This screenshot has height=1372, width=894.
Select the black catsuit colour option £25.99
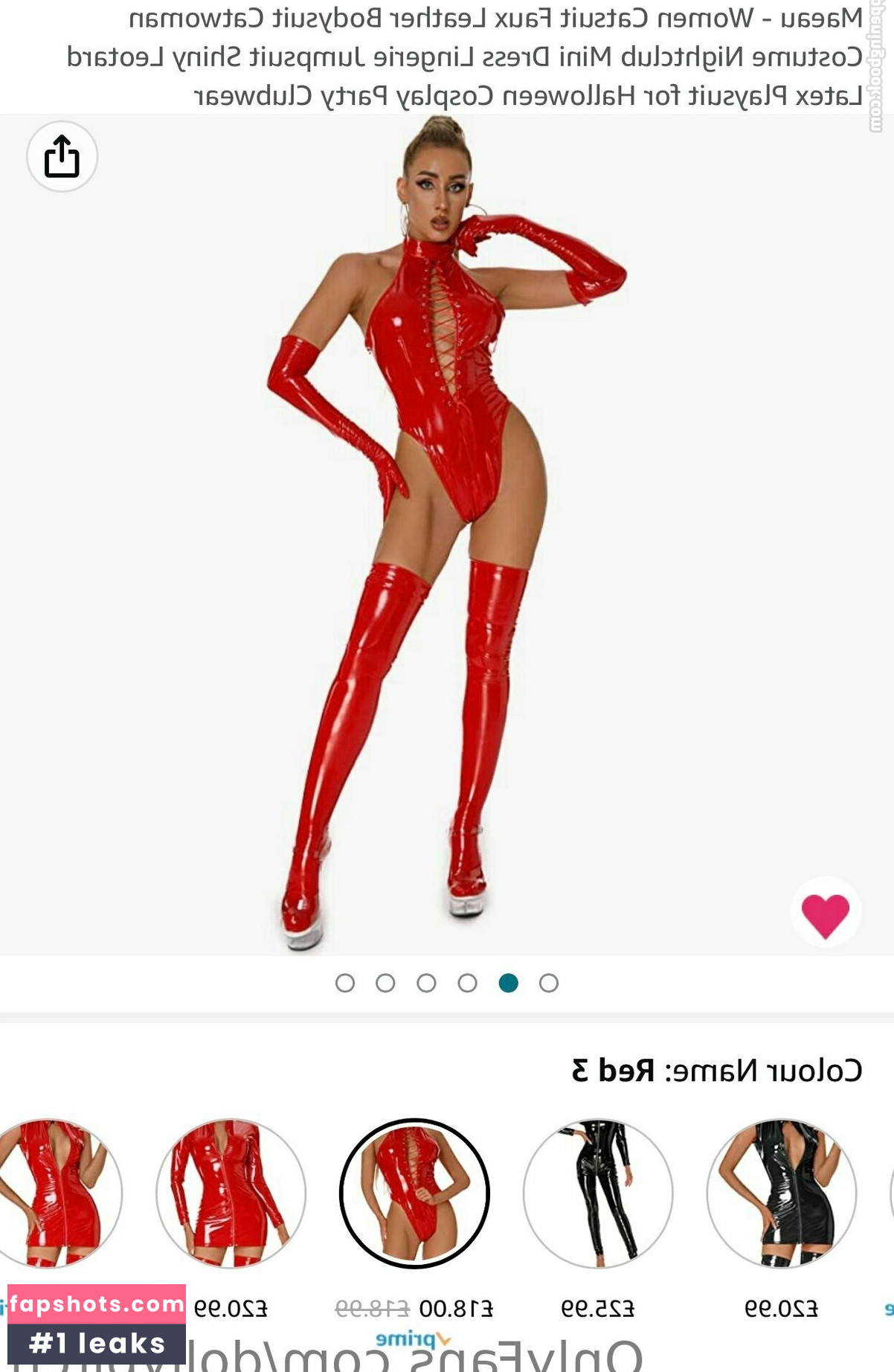[598, 1193]
